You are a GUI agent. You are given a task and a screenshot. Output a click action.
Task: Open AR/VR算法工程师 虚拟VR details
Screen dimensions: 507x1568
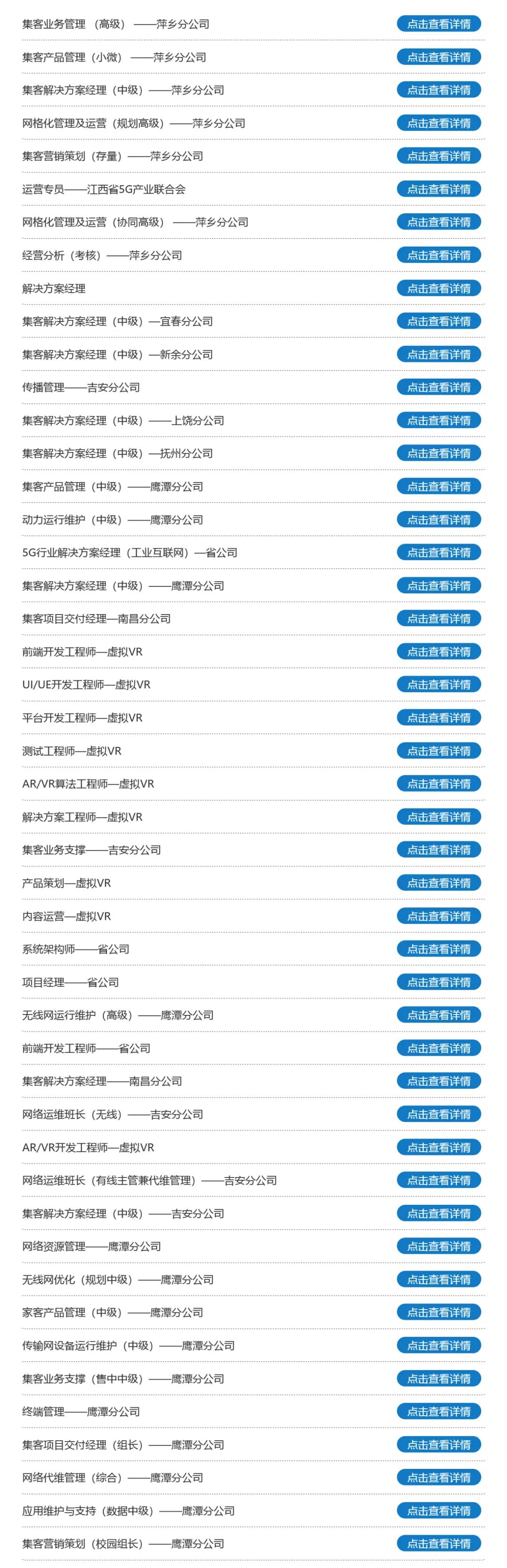point(438,783)
